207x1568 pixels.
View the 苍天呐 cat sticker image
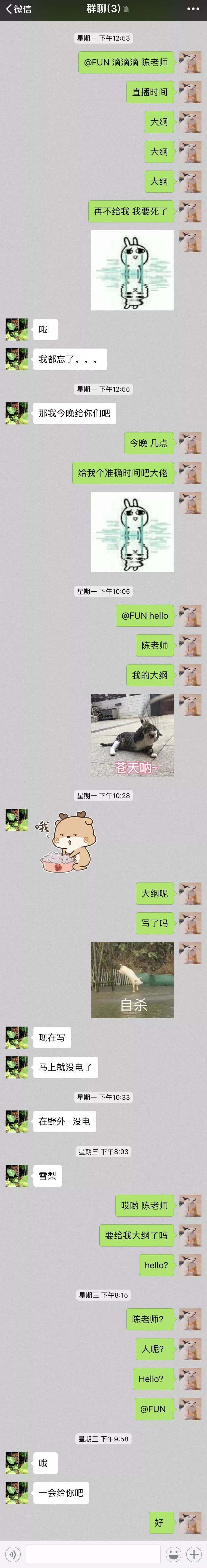[132, 735]
